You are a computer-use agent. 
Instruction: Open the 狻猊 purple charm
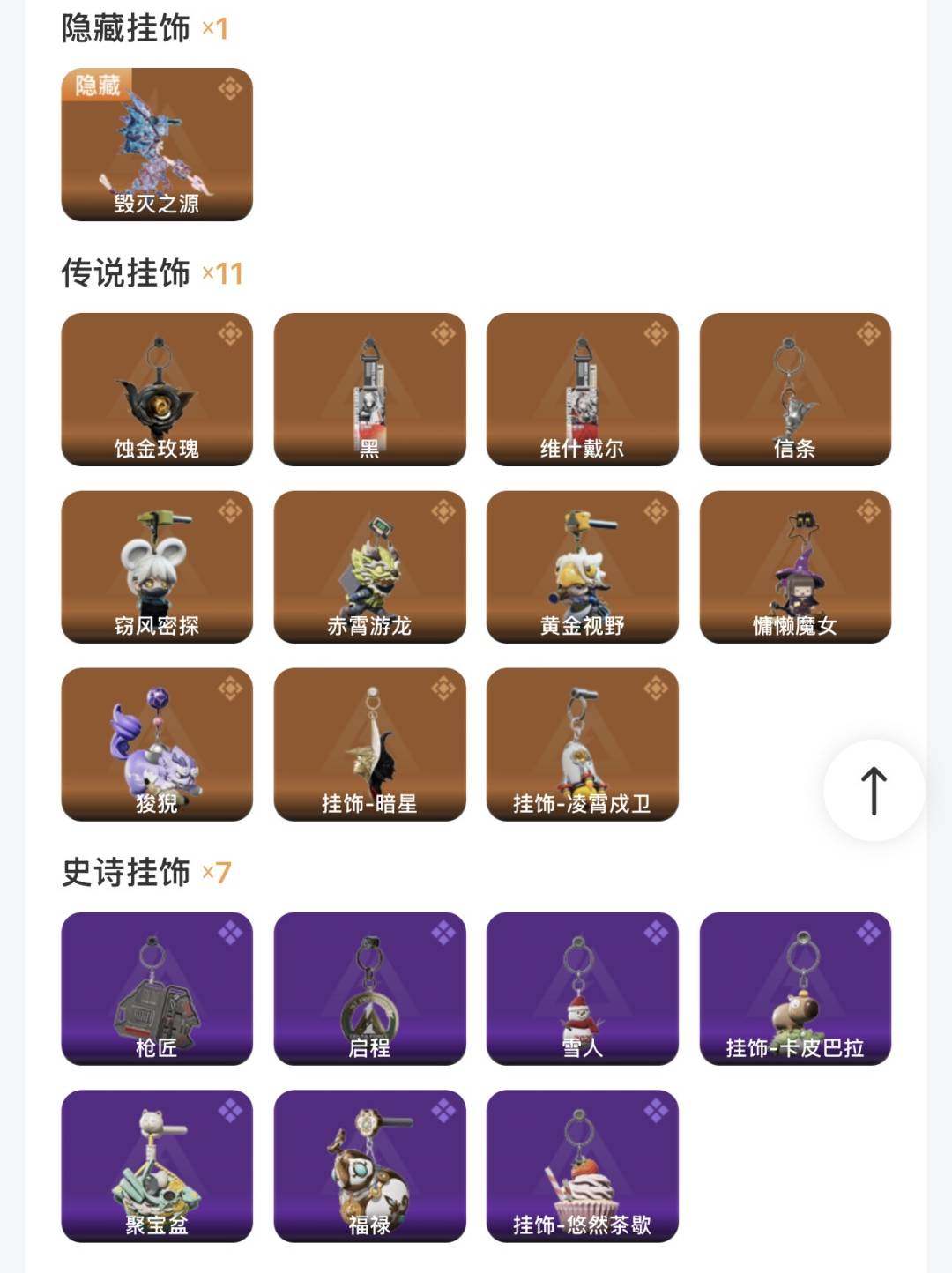tap(155, 745)
